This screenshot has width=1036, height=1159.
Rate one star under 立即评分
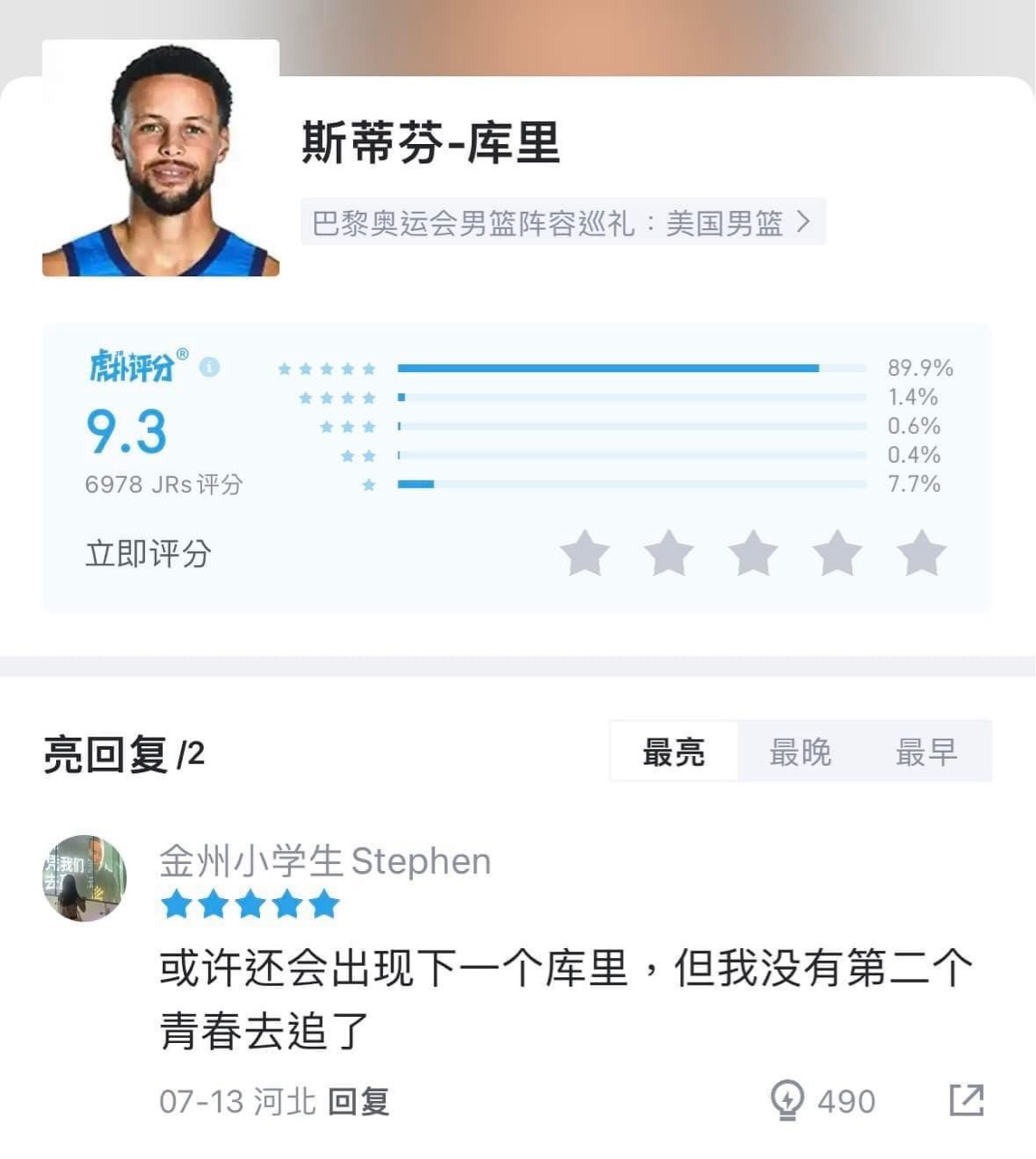coord(584,553)
